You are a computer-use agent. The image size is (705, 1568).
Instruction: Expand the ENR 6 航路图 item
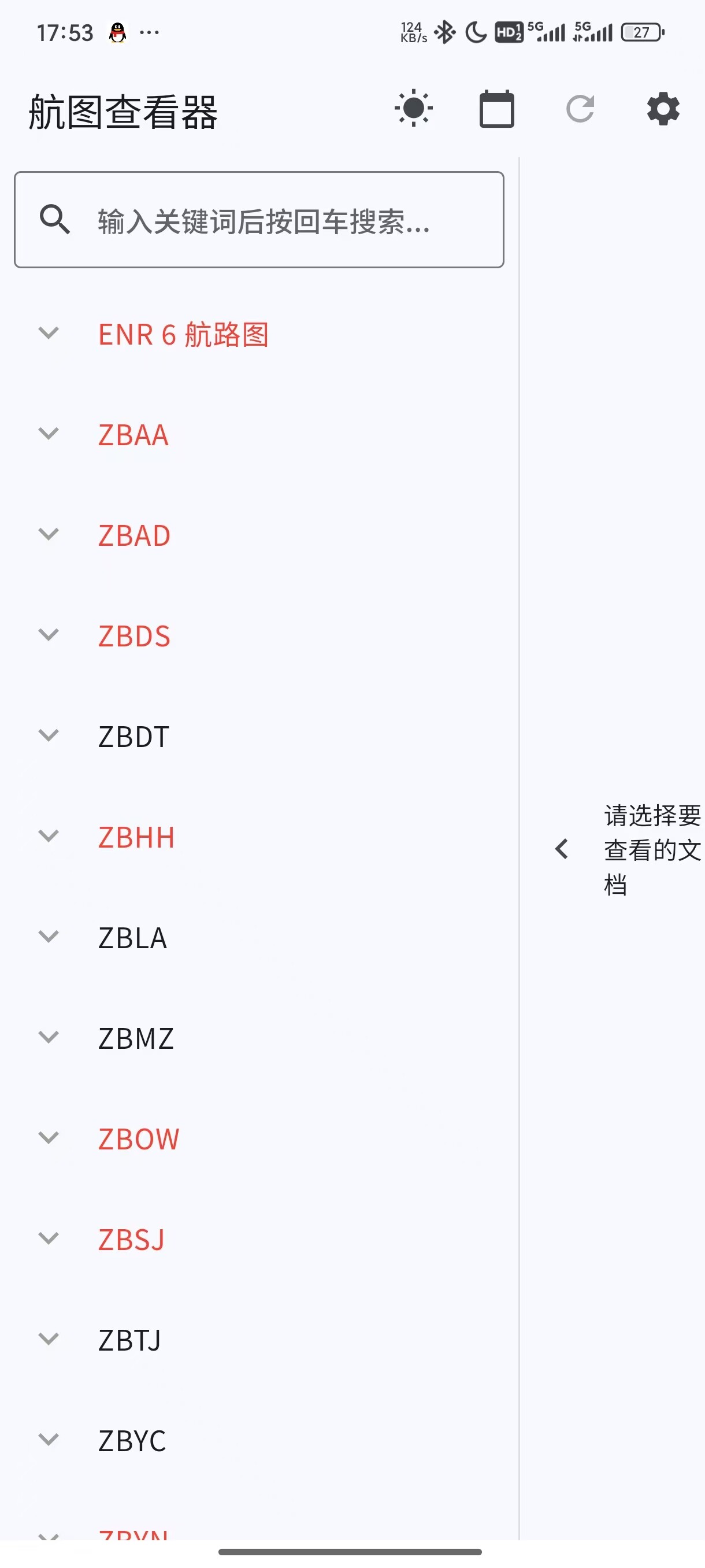coord(259,334)
